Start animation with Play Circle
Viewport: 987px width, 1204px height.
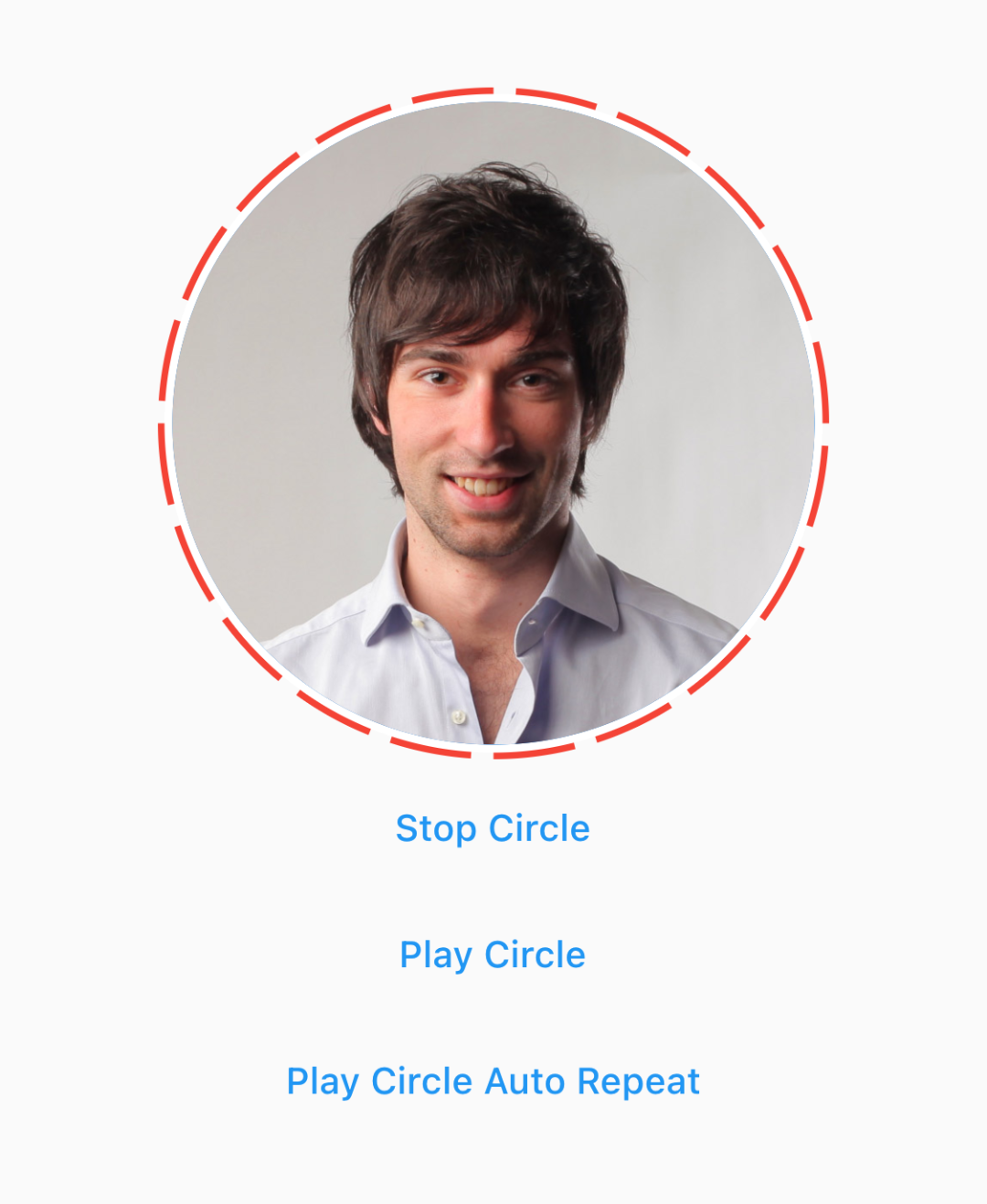coord(493,954)
